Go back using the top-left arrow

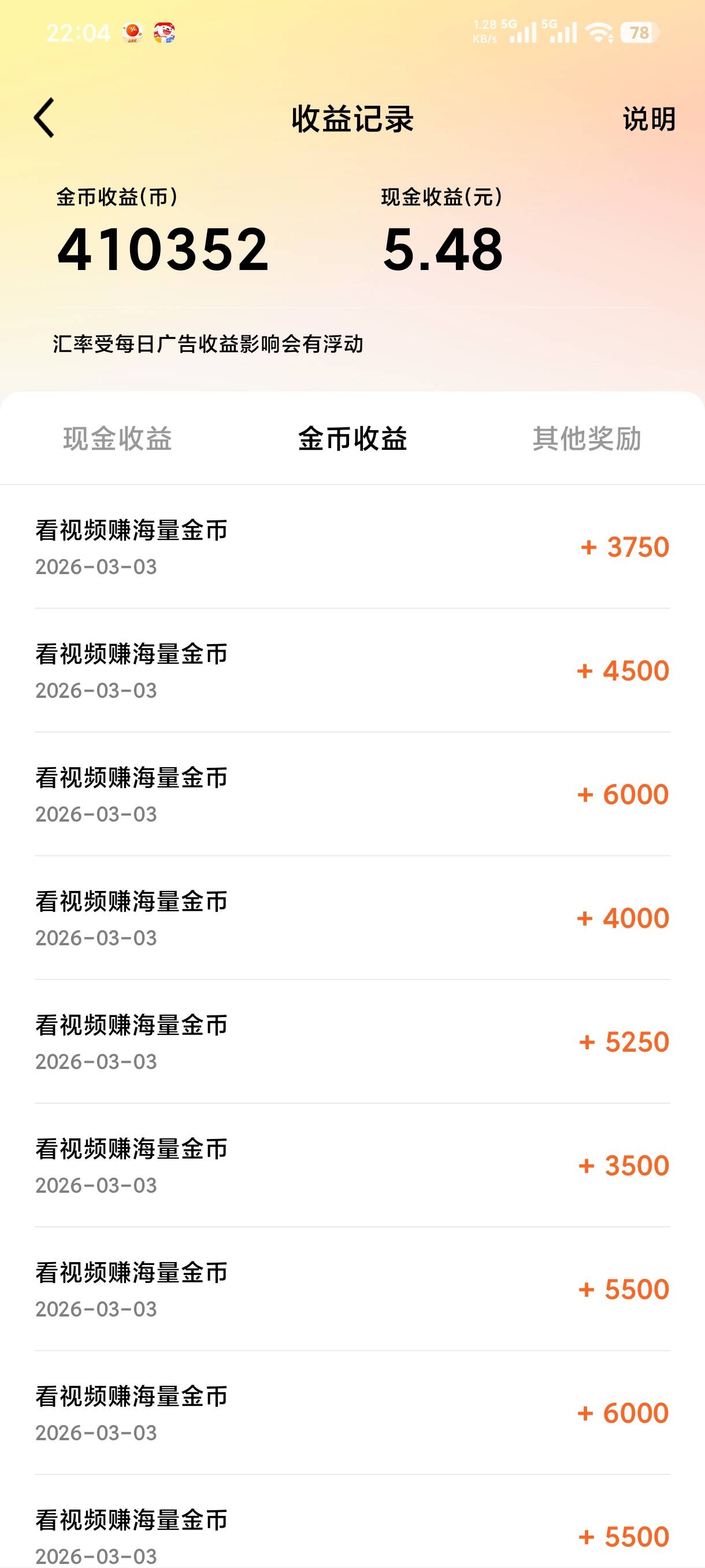pos(44,117)
